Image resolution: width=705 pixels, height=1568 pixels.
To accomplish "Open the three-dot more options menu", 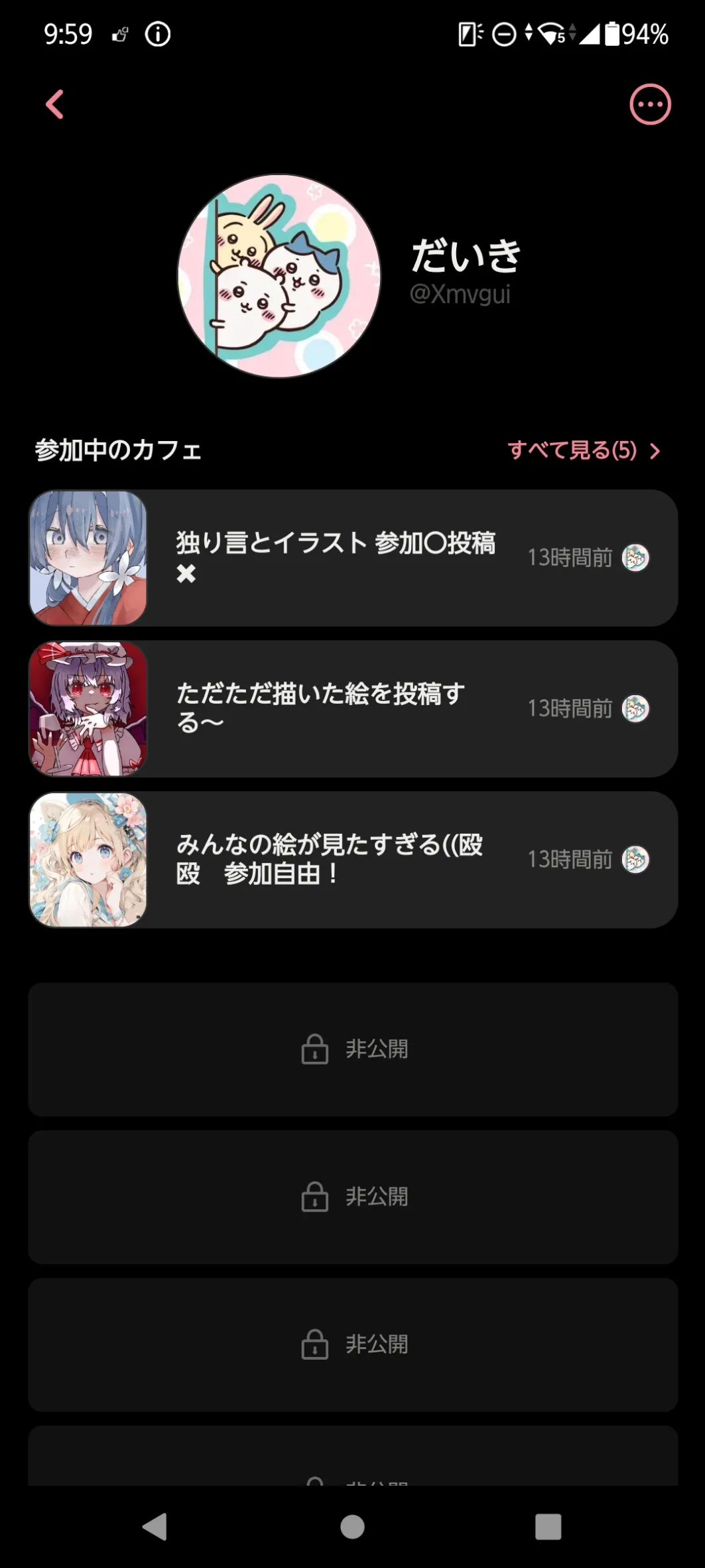I will (x=650, y=105).
